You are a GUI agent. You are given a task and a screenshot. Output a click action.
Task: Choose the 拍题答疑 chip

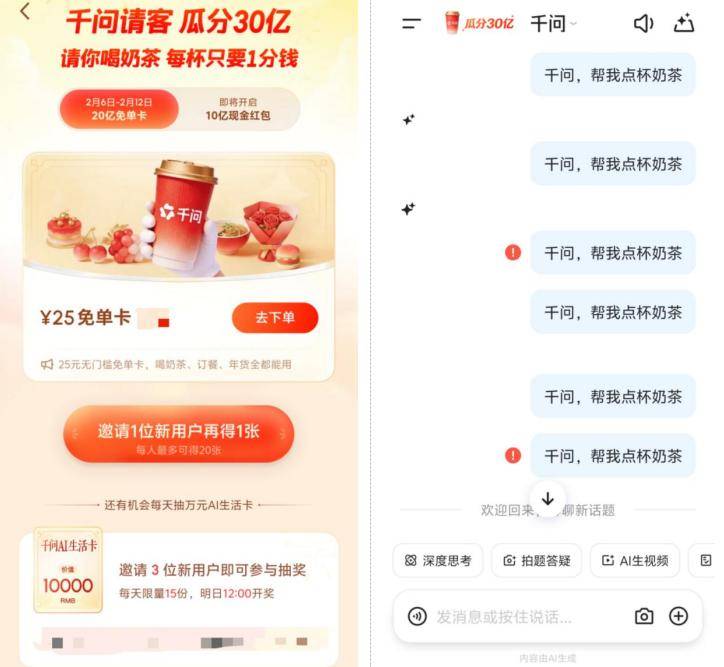point(537,561)
